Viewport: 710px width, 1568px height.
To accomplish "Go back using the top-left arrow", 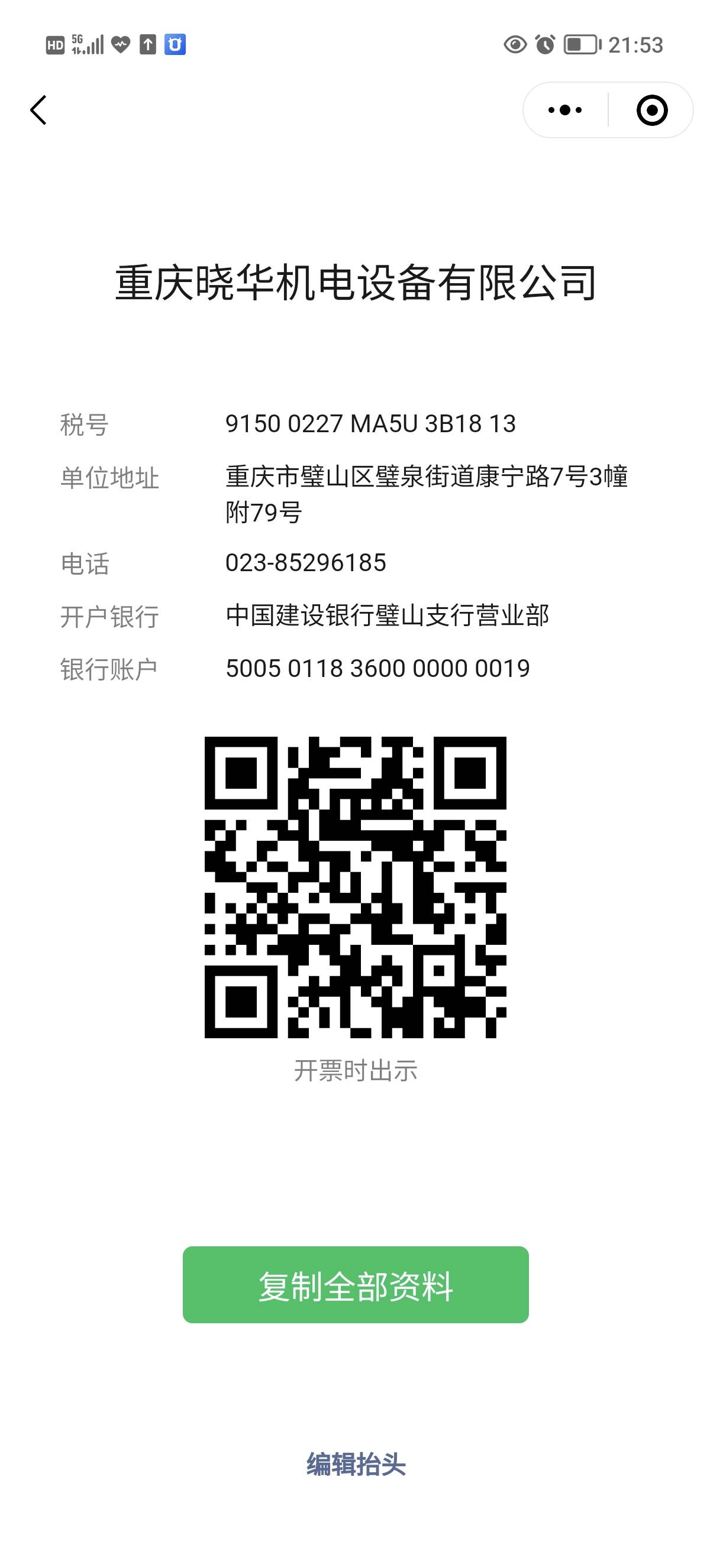I will click(x=38, y=110).
